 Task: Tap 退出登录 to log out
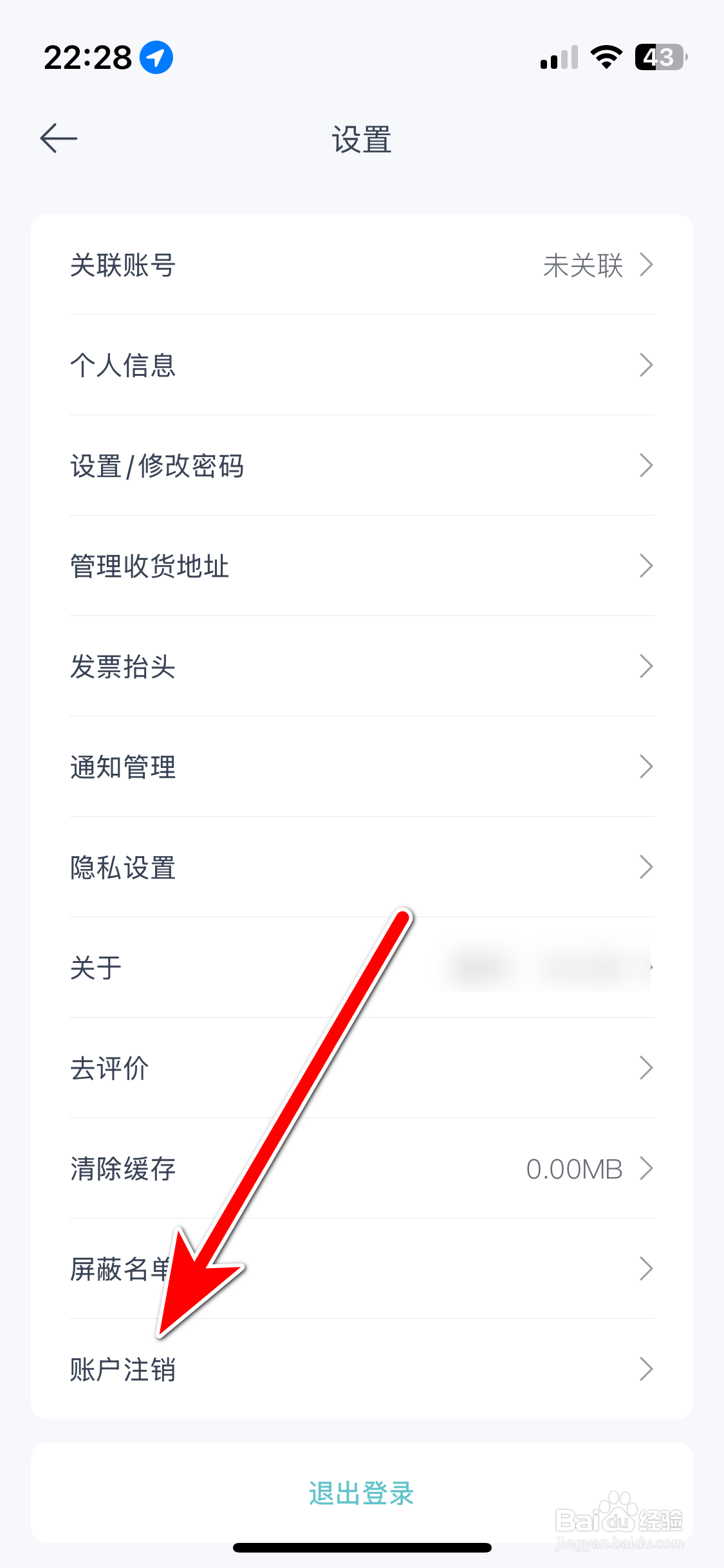click(360, 1493)
